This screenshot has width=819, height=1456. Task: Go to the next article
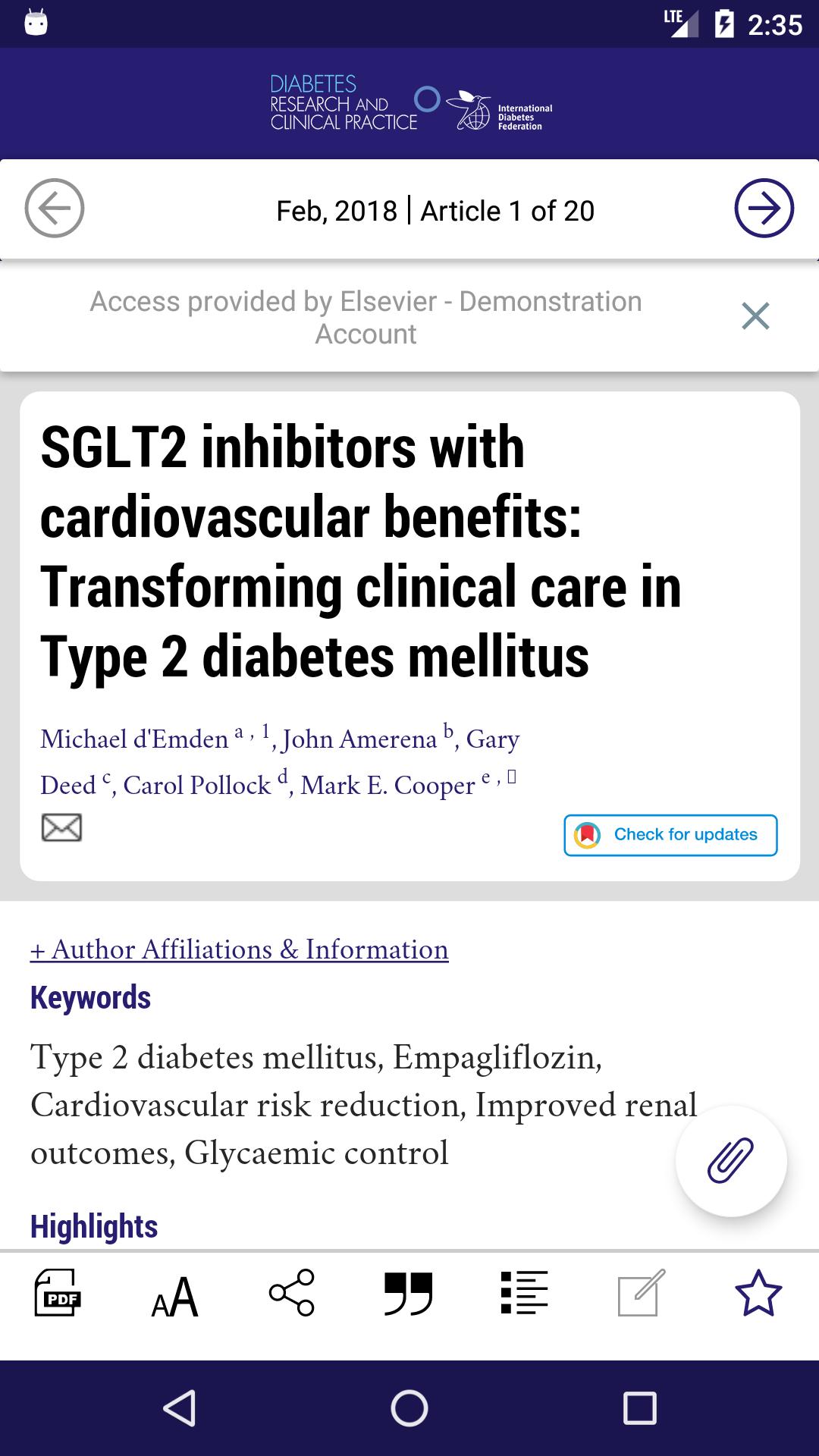point(764,209)
